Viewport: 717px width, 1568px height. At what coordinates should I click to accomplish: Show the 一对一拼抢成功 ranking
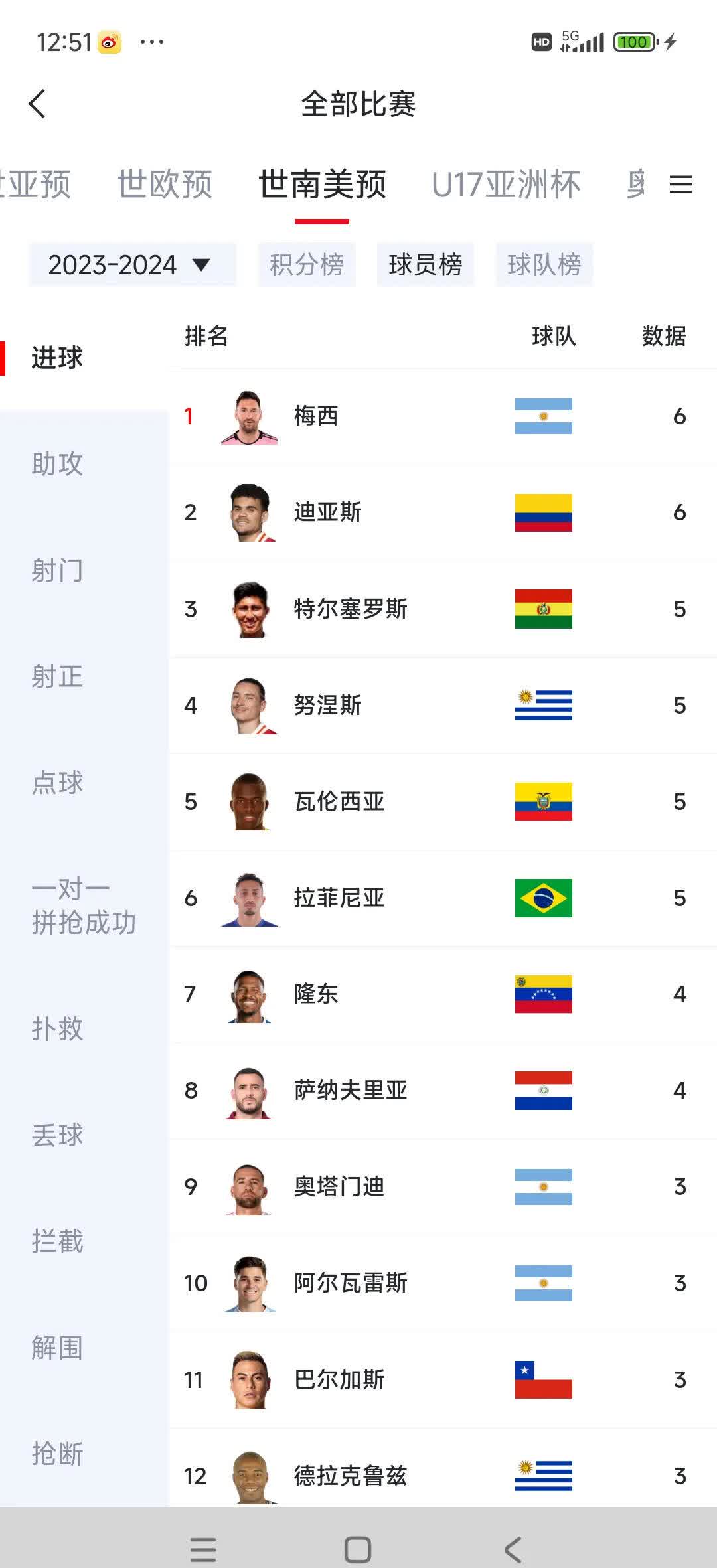[x=83, y=905]
